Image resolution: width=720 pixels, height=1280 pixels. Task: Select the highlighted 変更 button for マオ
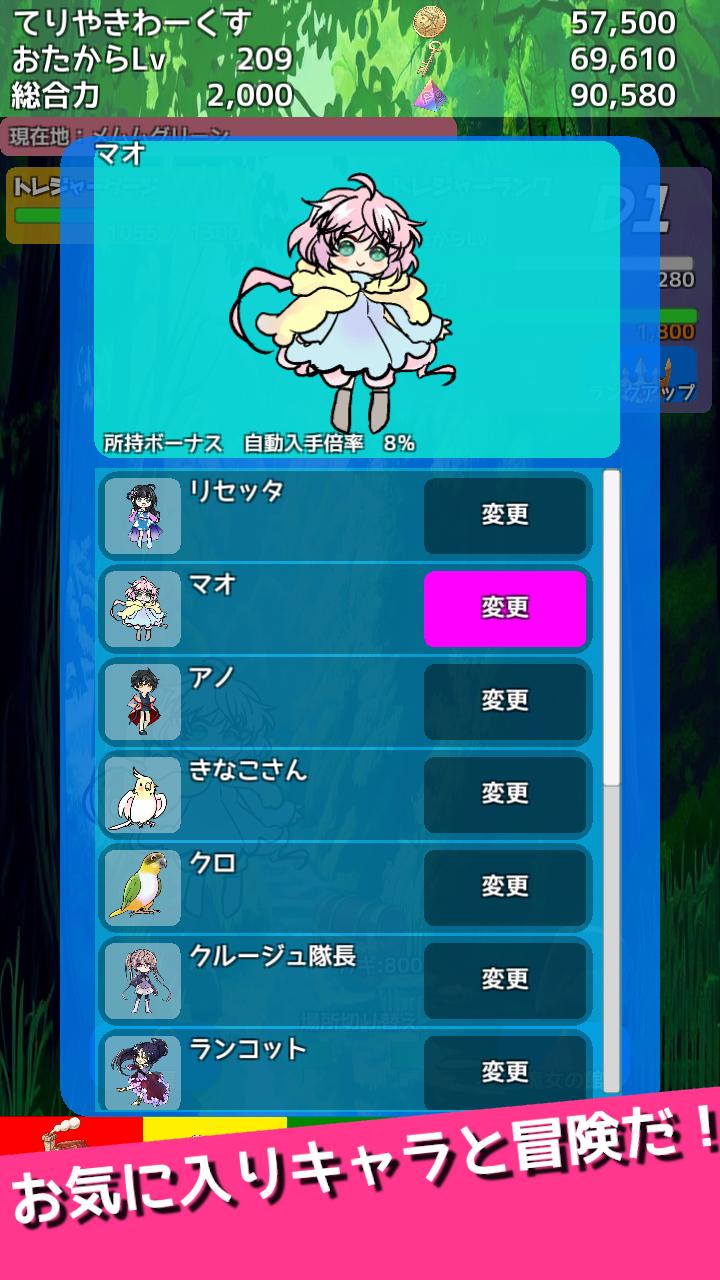(x=505, y=608)
